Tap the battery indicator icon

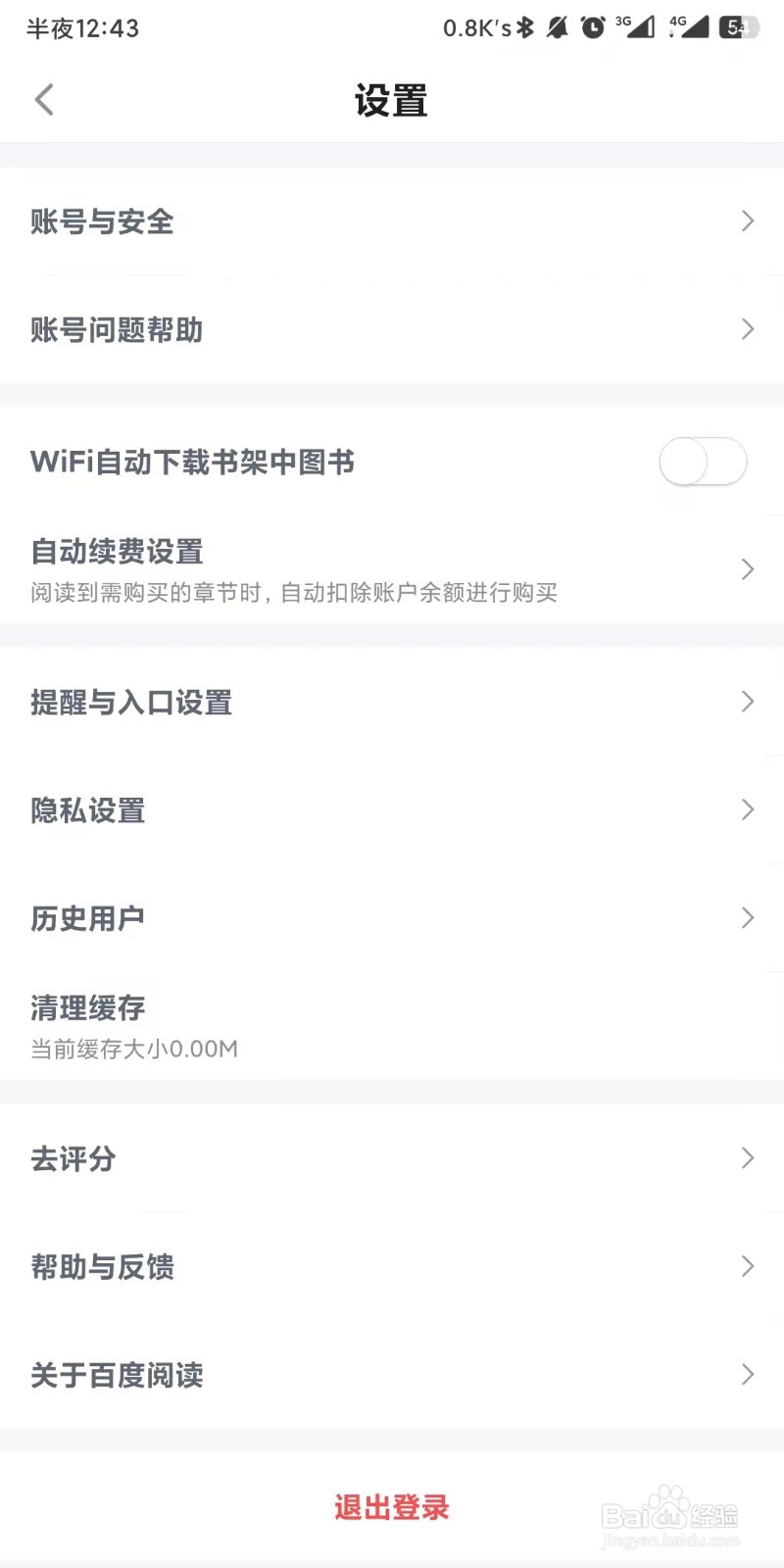(x=741, y=28)
